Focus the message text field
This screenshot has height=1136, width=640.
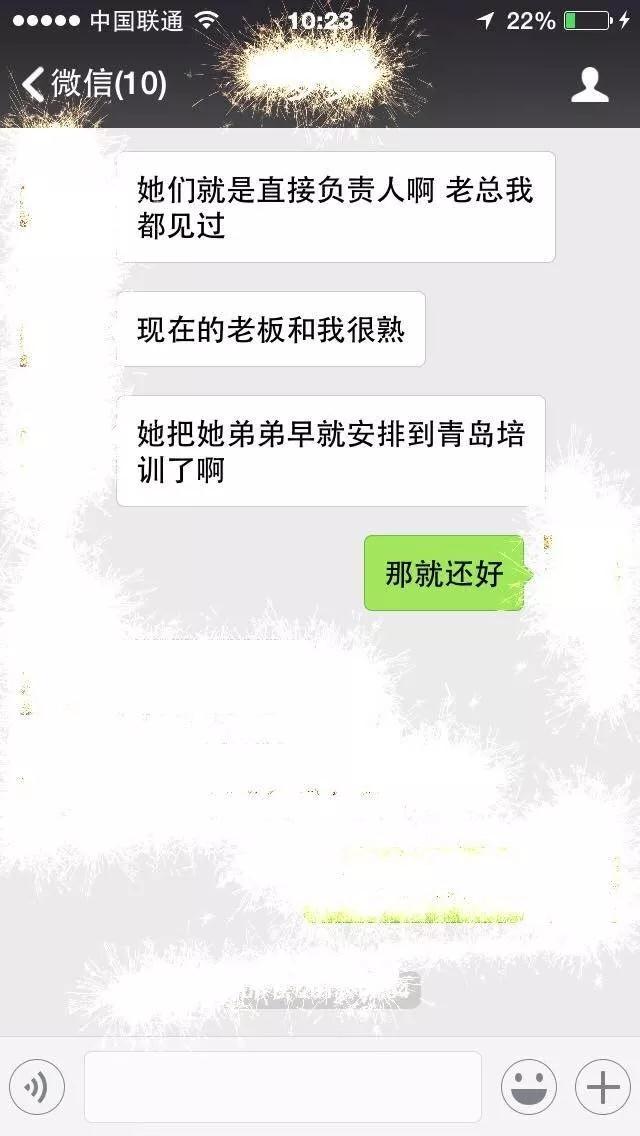(x=283, y=1087)
